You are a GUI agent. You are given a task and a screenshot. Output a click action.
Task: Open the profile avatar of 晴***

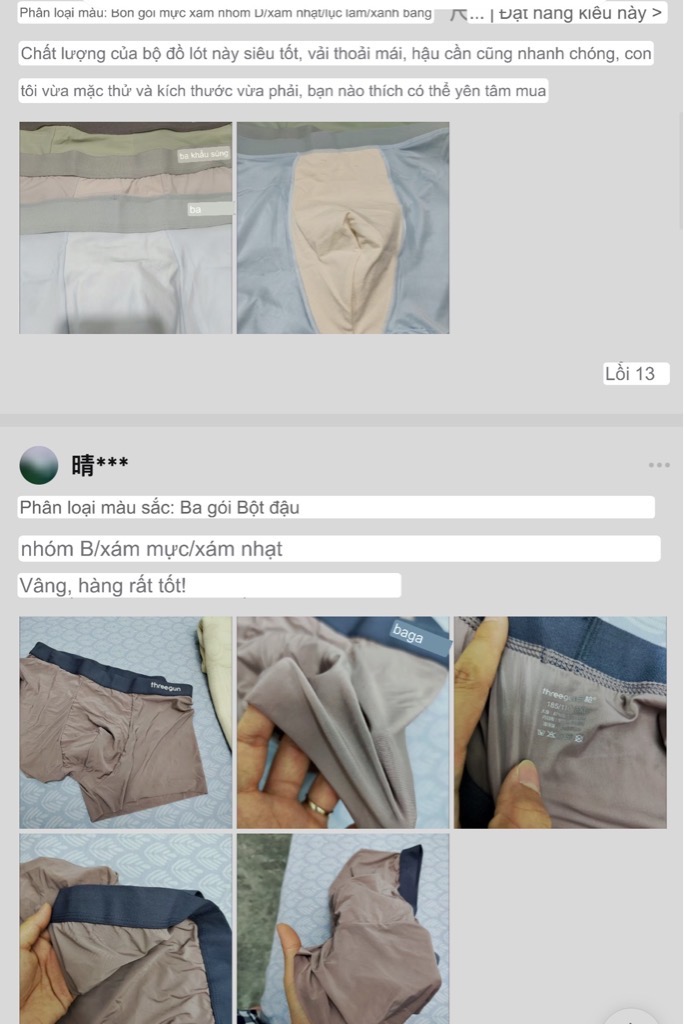coord(39,465)
